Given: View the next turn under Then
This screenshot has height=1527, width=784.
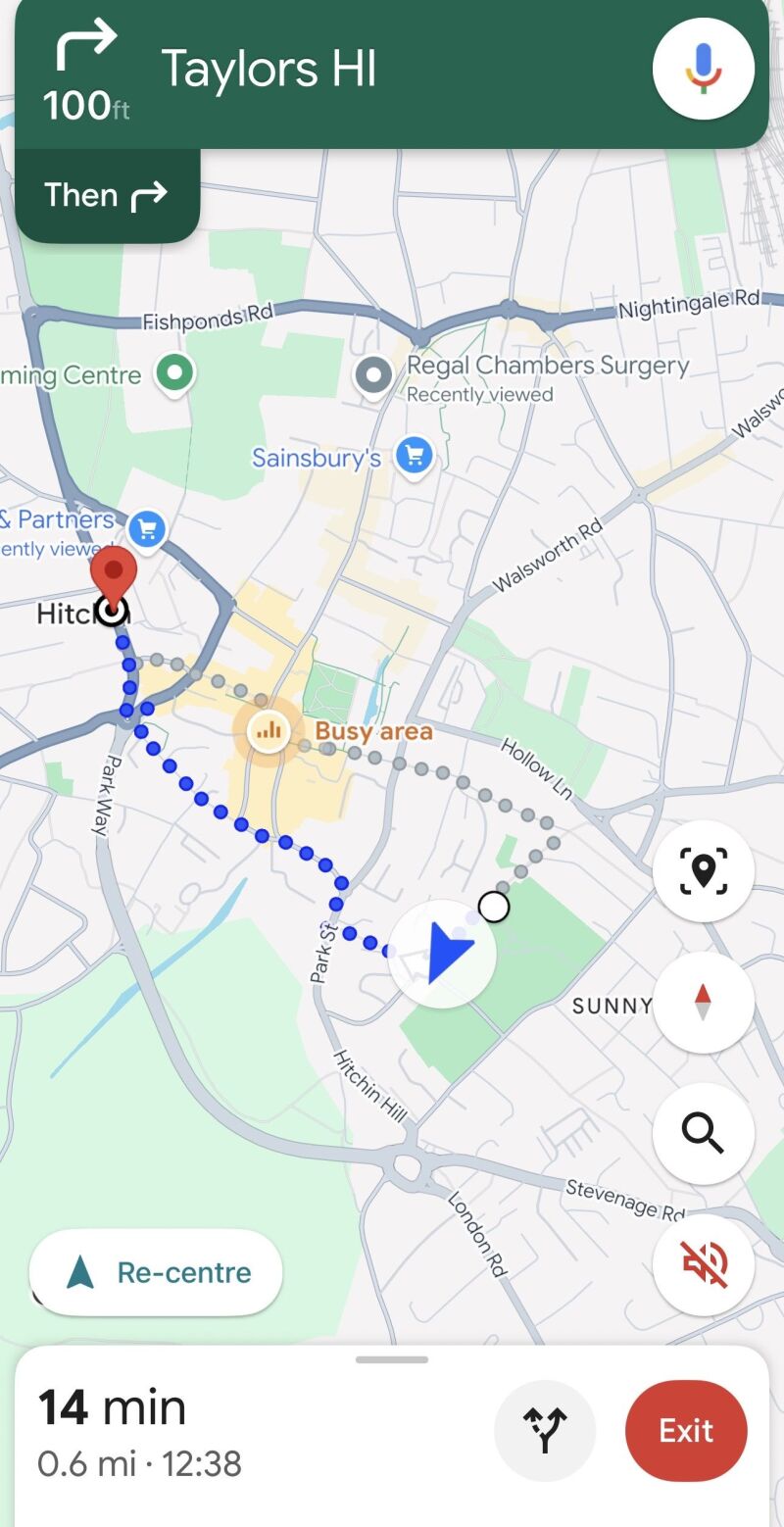Looking at the screenshot, I should [x=106, y=195].
